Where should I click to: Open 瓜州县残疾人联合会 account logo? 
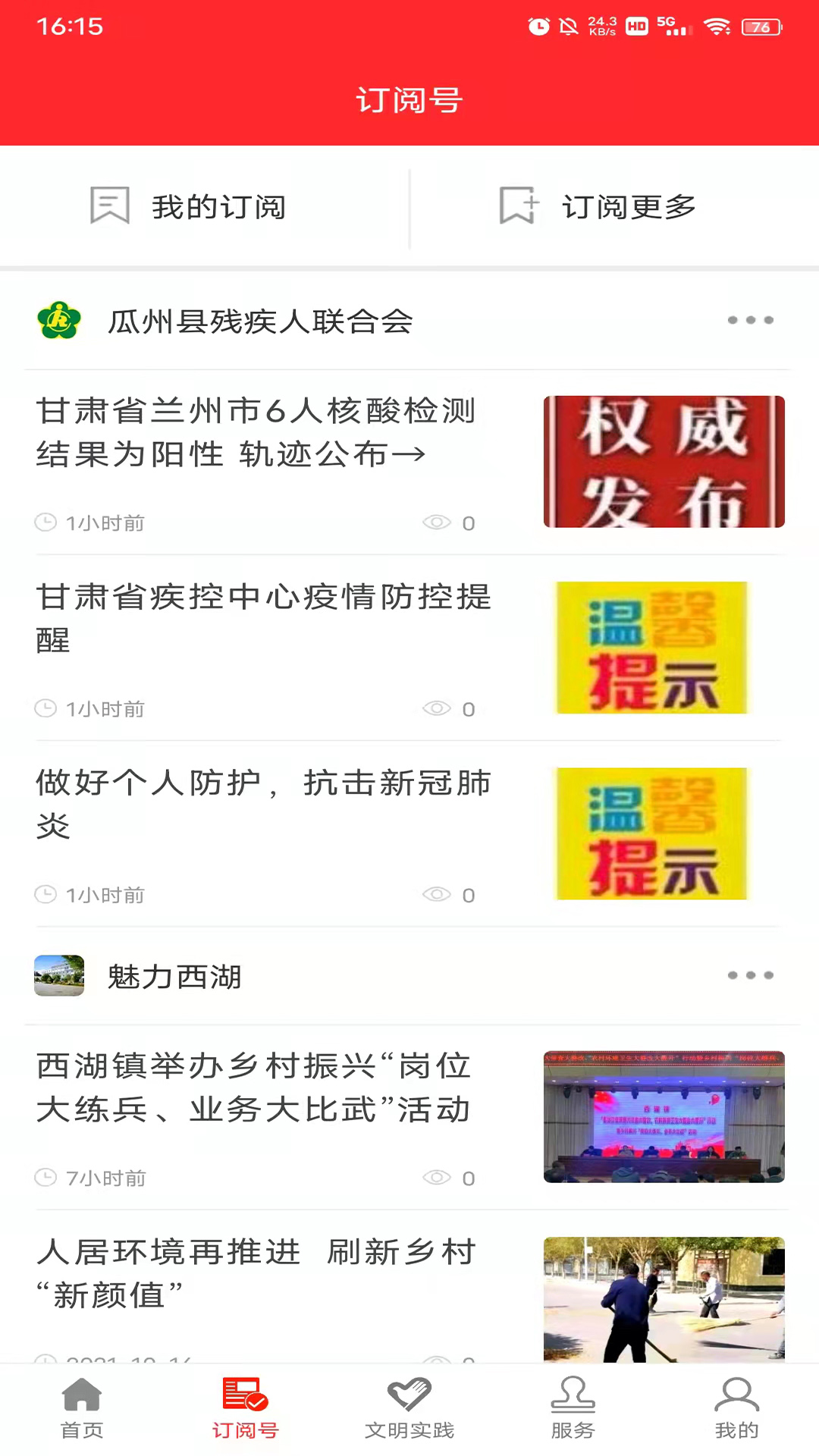59,321
